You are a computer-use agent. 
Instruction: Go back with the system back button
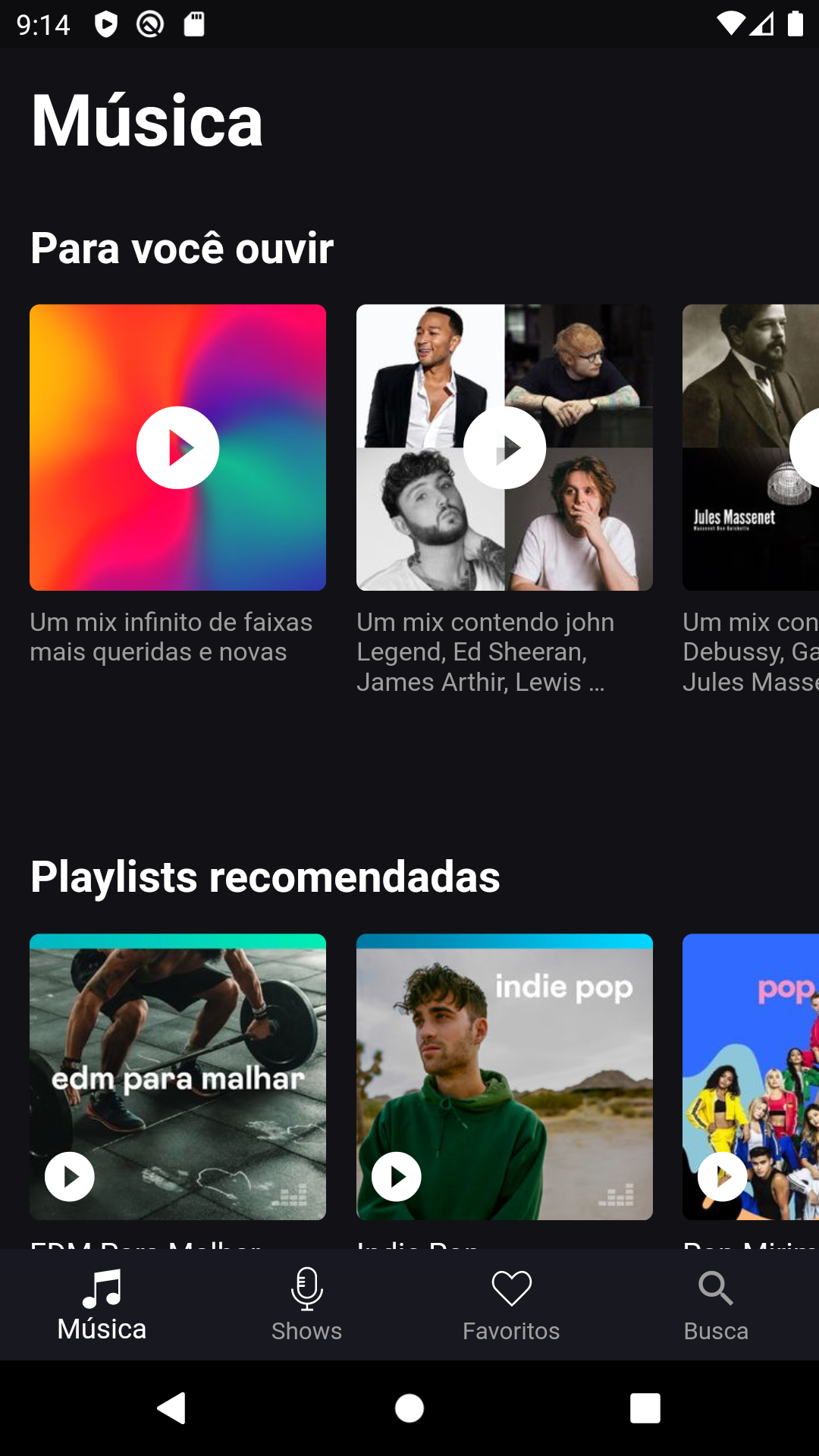172,1408
